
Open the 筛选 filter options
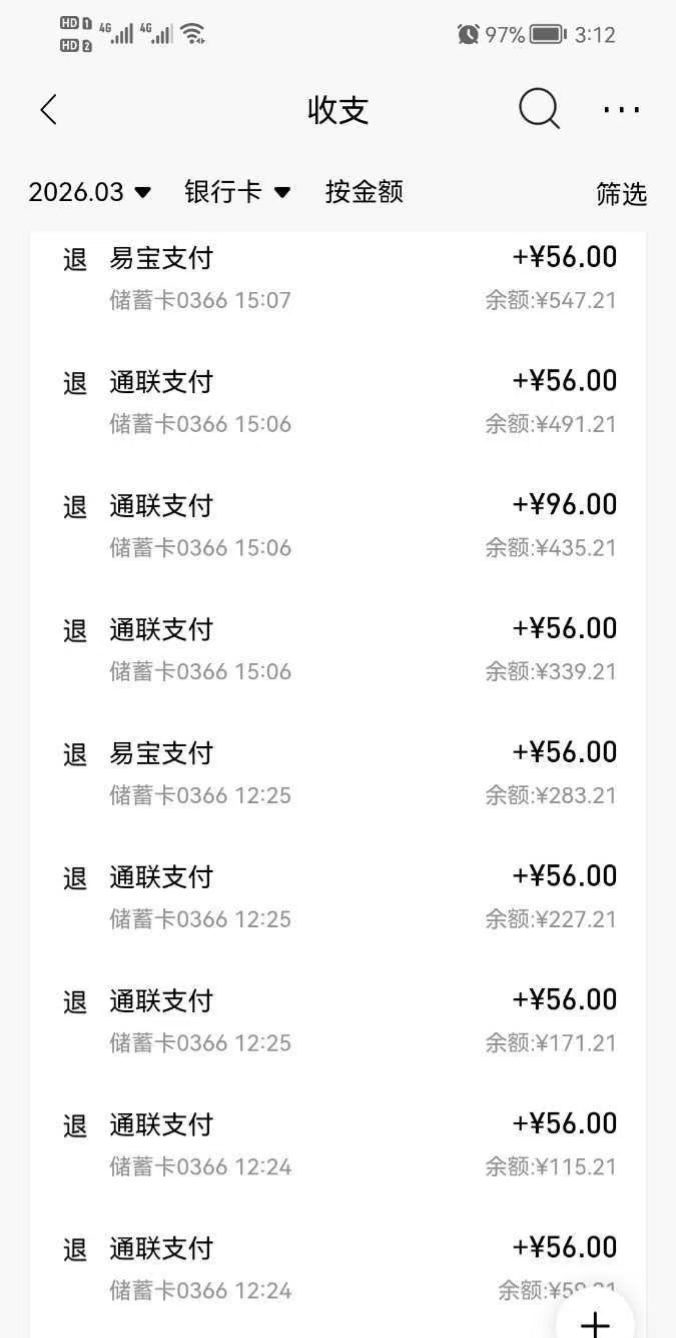pos(621,194)
